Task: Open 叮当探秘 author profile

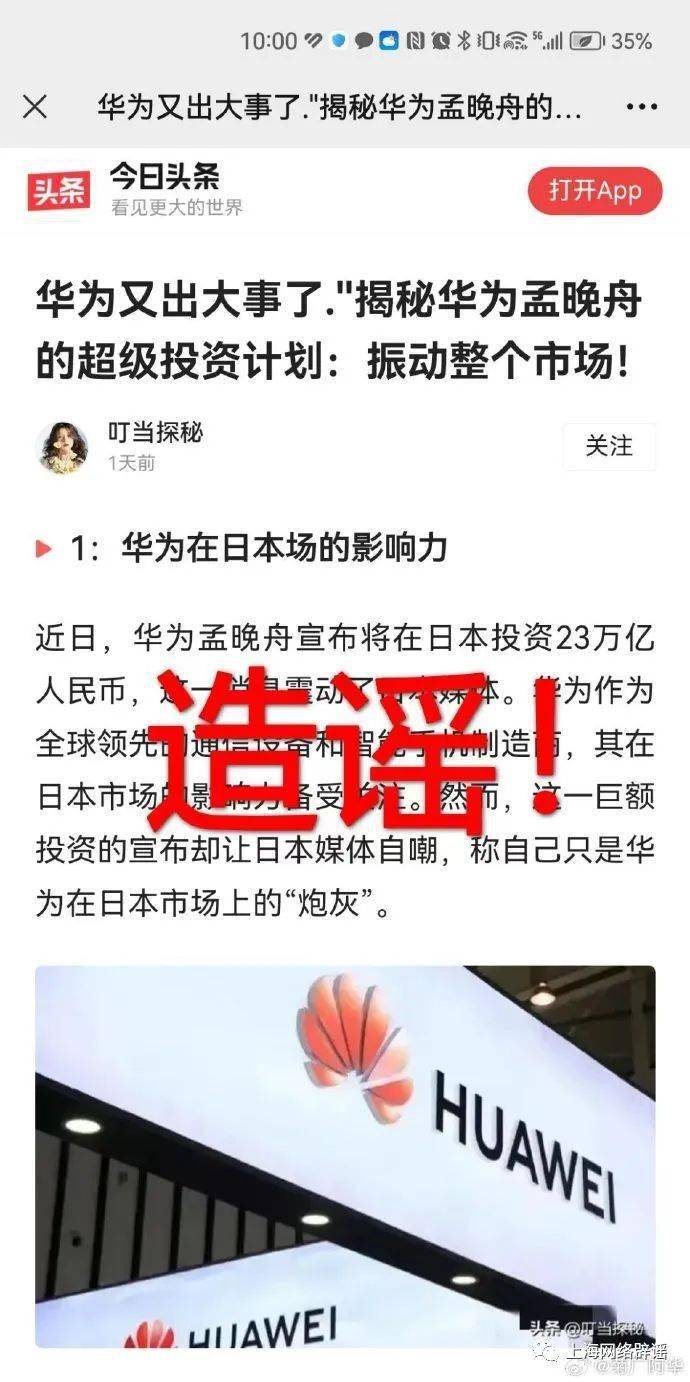Action: 155,433
